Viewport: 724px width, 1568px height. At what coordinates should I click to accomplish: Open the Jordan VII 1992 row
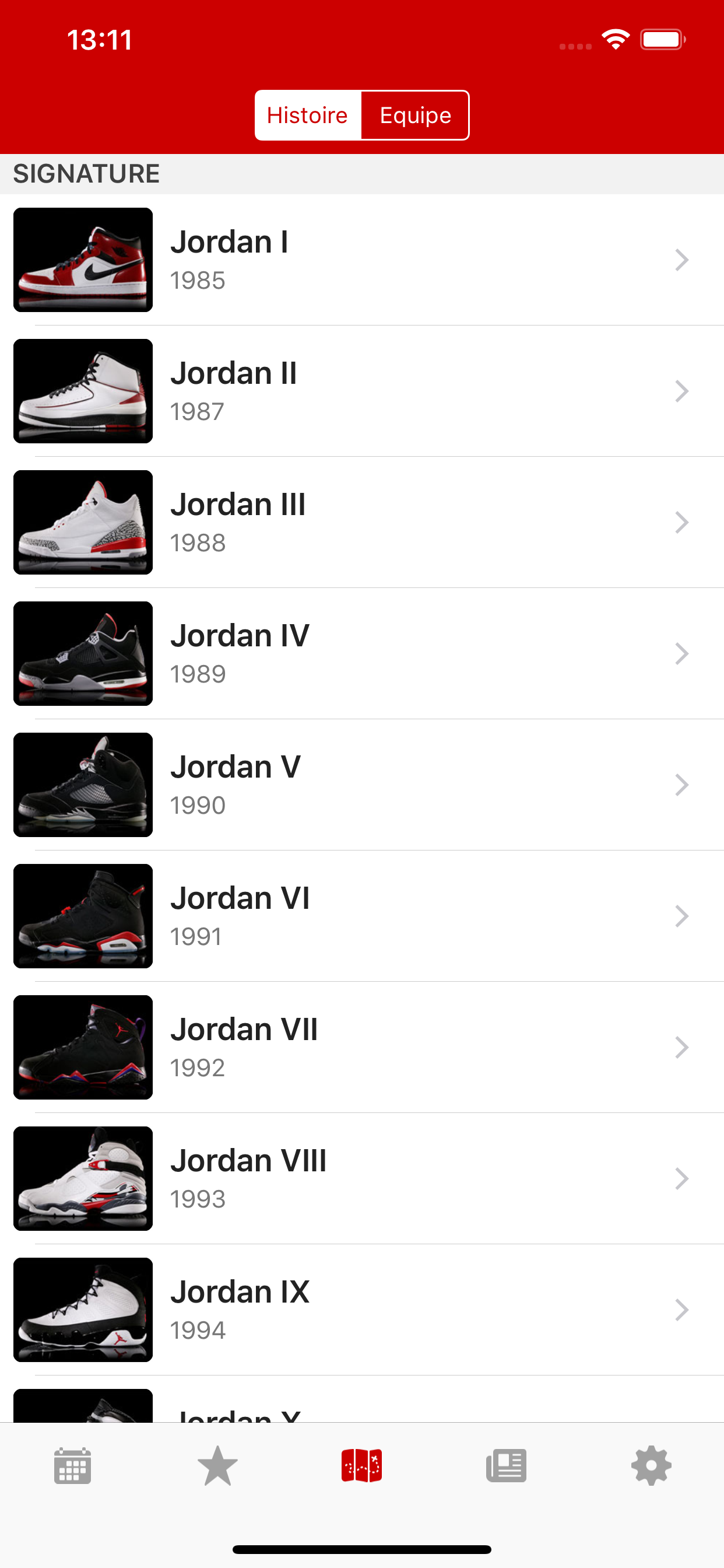pyautogui.click(x=362, y=1047)
